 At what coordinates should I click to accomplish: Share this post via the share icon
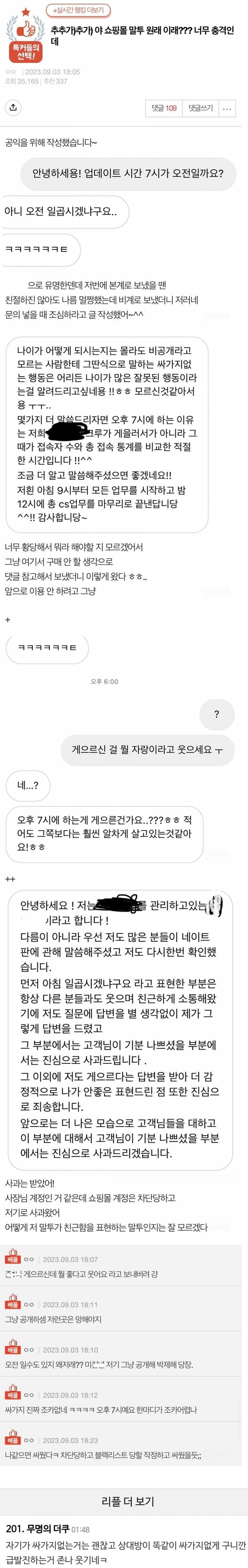tap(13, 108)
